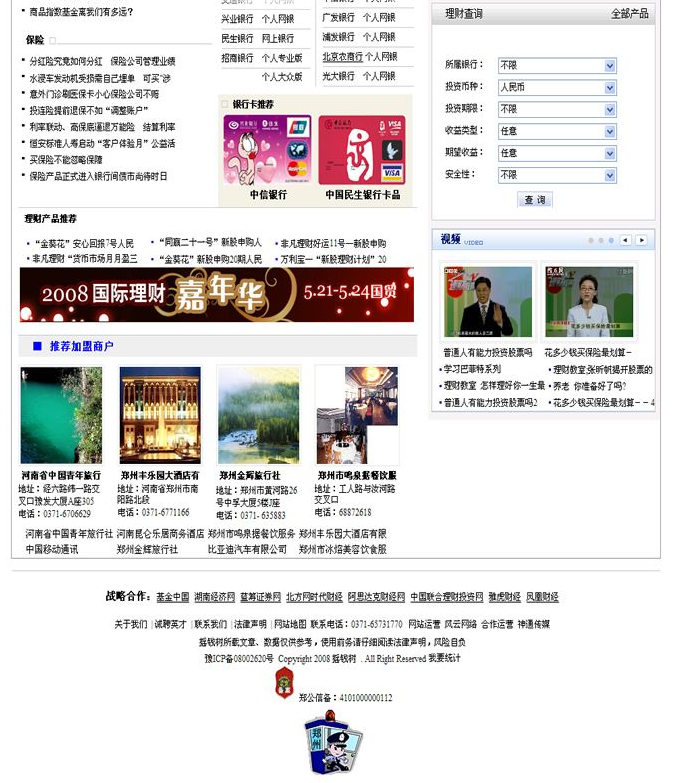Viewport: 678px width, 783px height.
Task: Show the previous videos with the left arrow
Action: point(625,240)
